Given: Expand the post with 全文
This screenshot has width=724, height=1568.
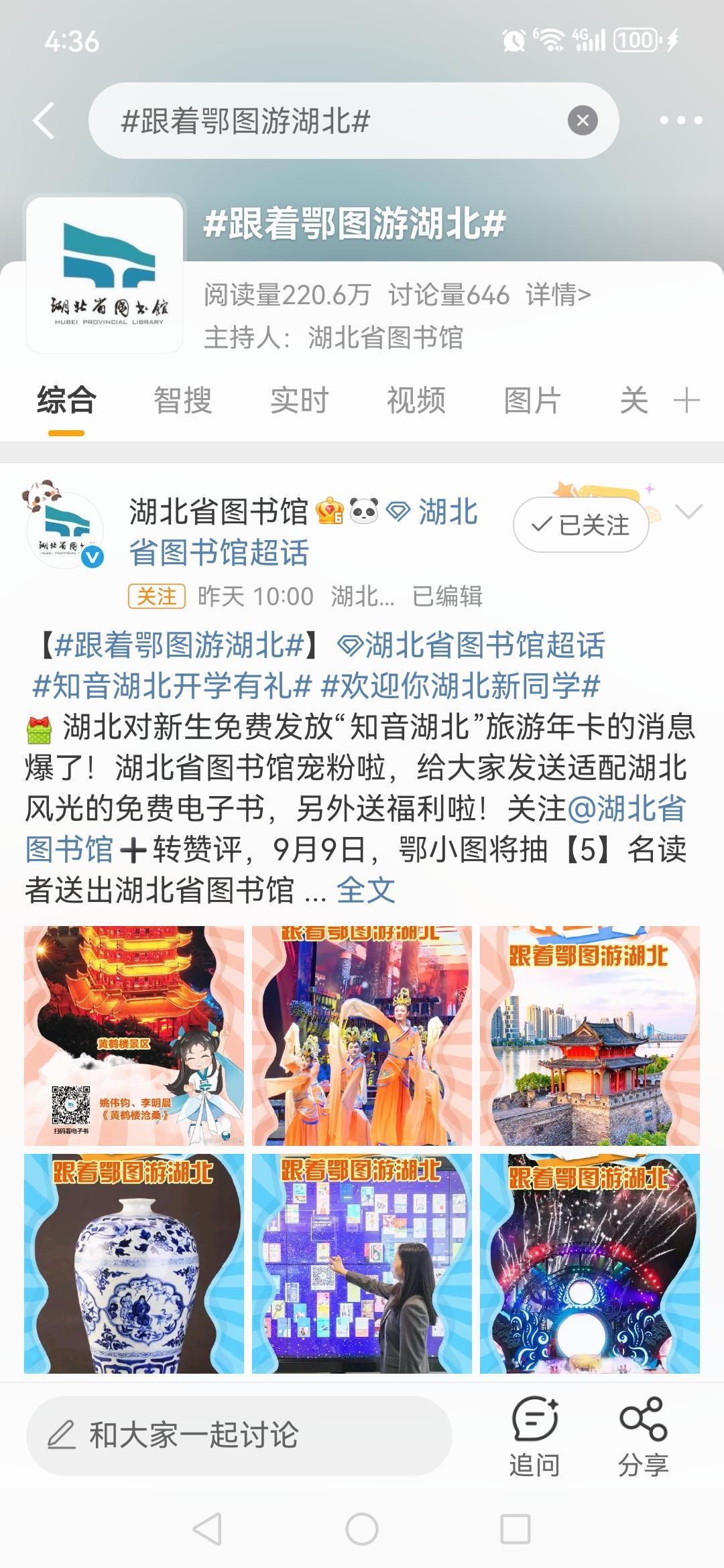Looking at the screenshot, I should (365, 890).
